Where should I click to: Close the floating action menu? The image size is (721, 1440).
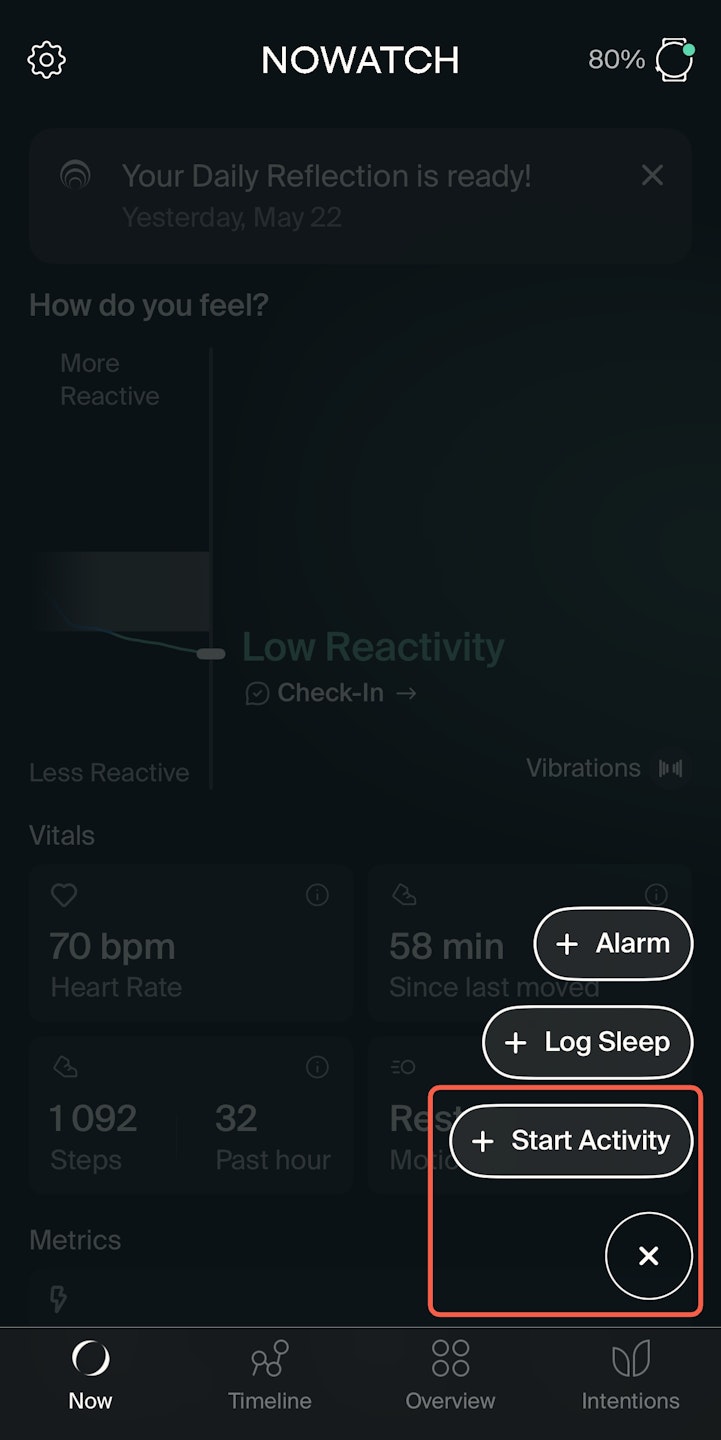coord(648,1256)
